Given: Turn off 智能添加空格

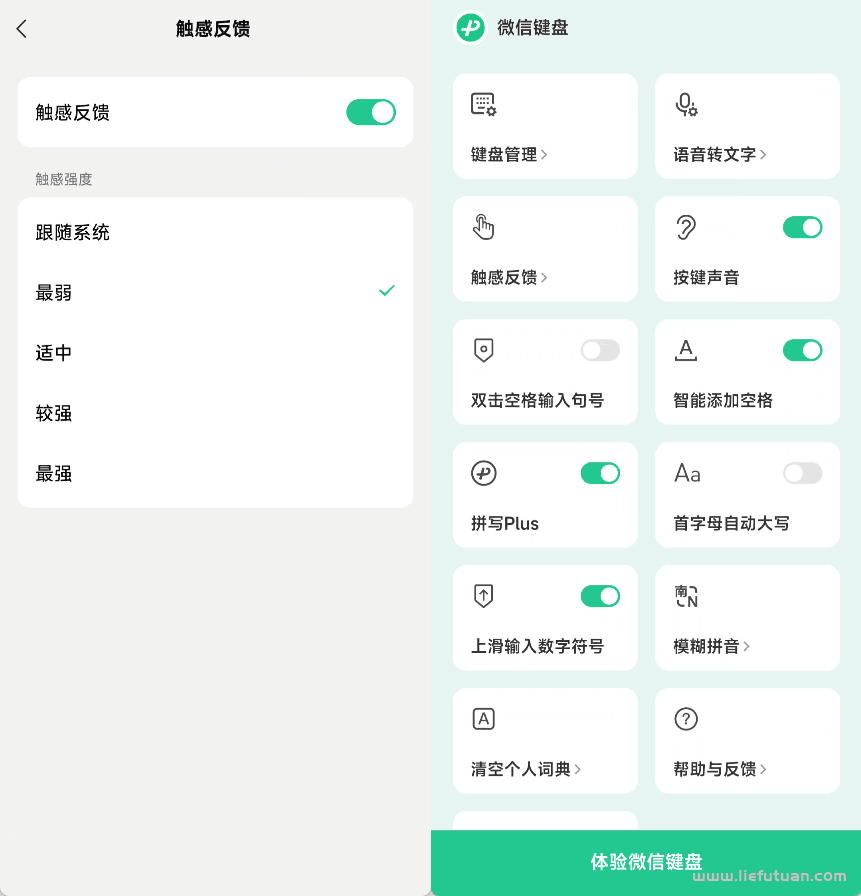Looking at the screenshot, I should 802,350.
